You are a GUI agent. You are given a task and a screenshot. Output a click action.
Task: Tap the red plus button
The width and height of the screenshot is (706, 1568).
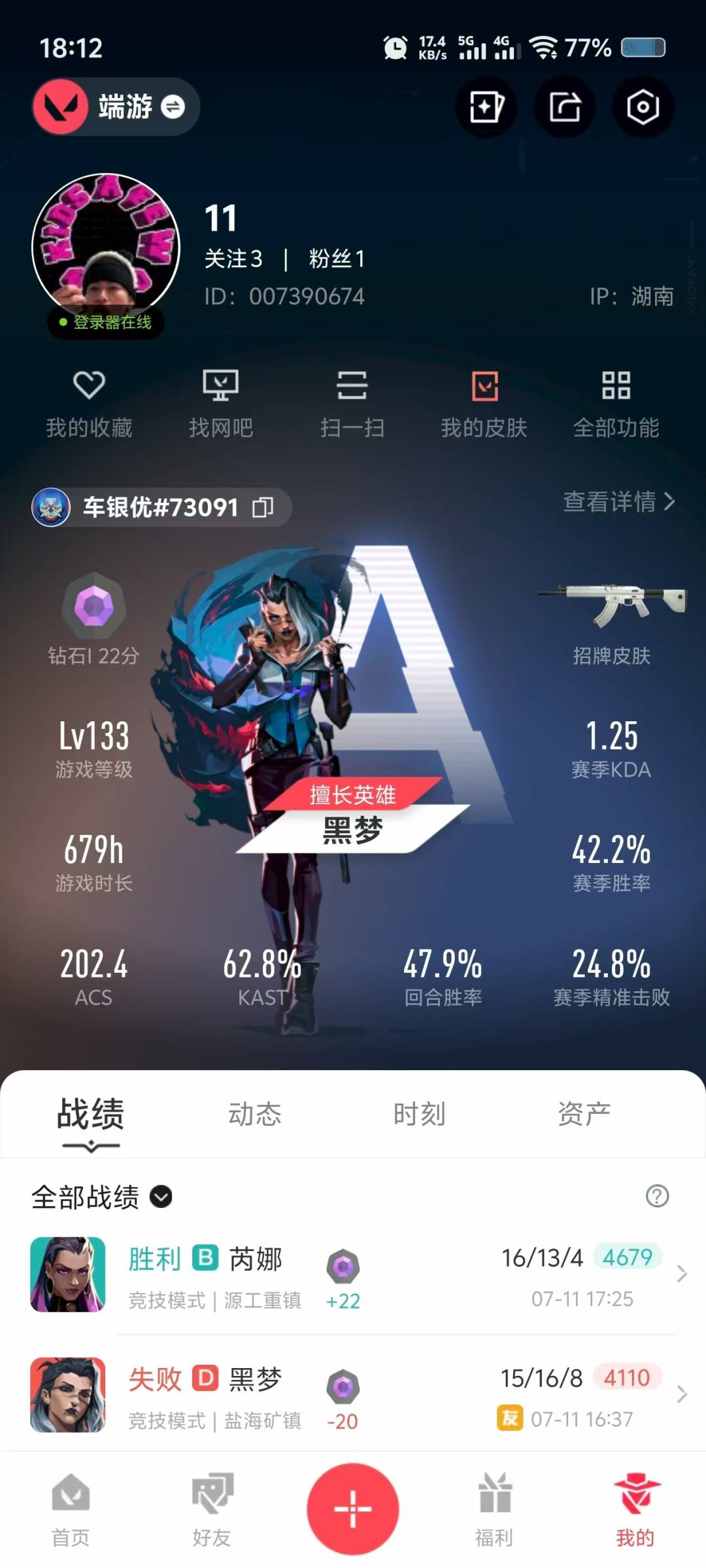click(353, 1509)
